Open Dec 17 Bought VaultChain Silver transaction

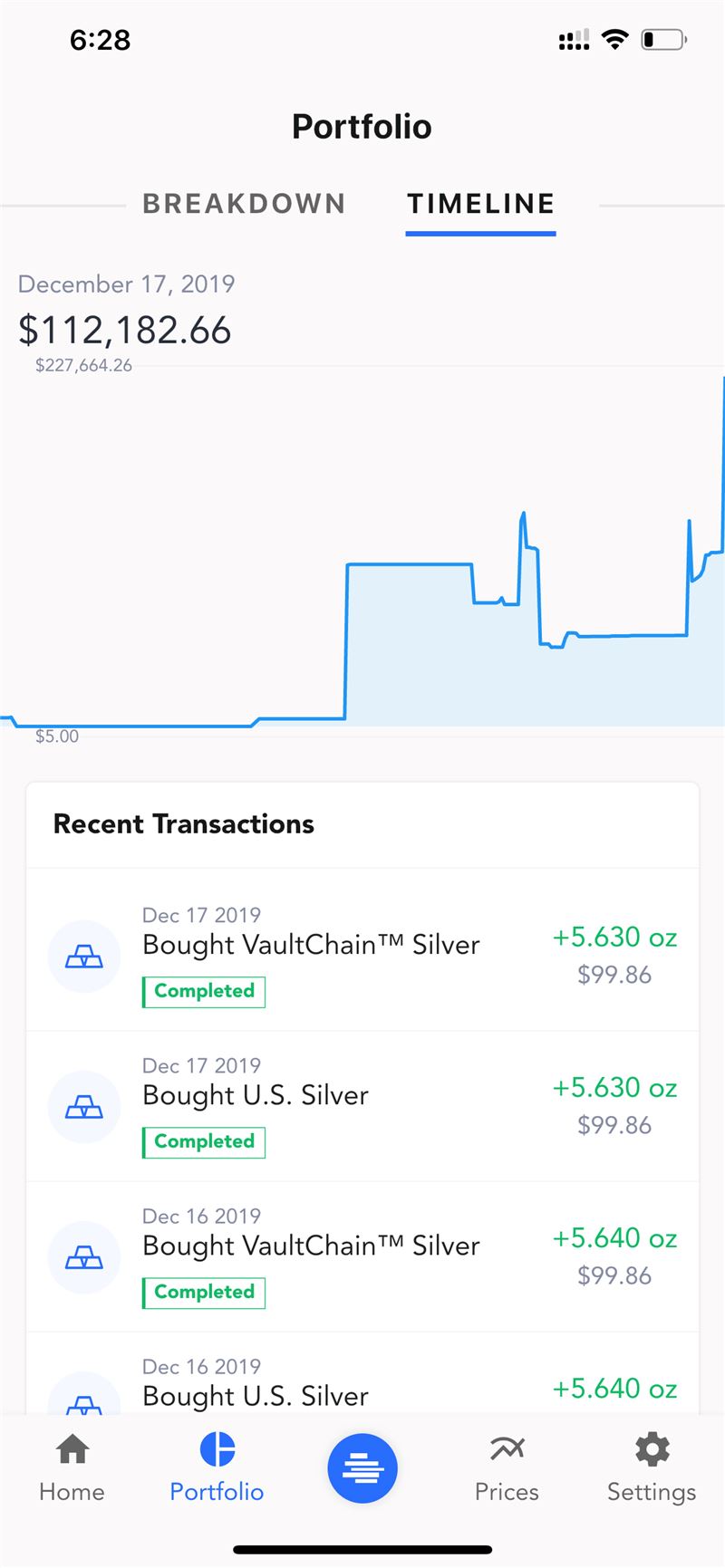coord(362,956)
